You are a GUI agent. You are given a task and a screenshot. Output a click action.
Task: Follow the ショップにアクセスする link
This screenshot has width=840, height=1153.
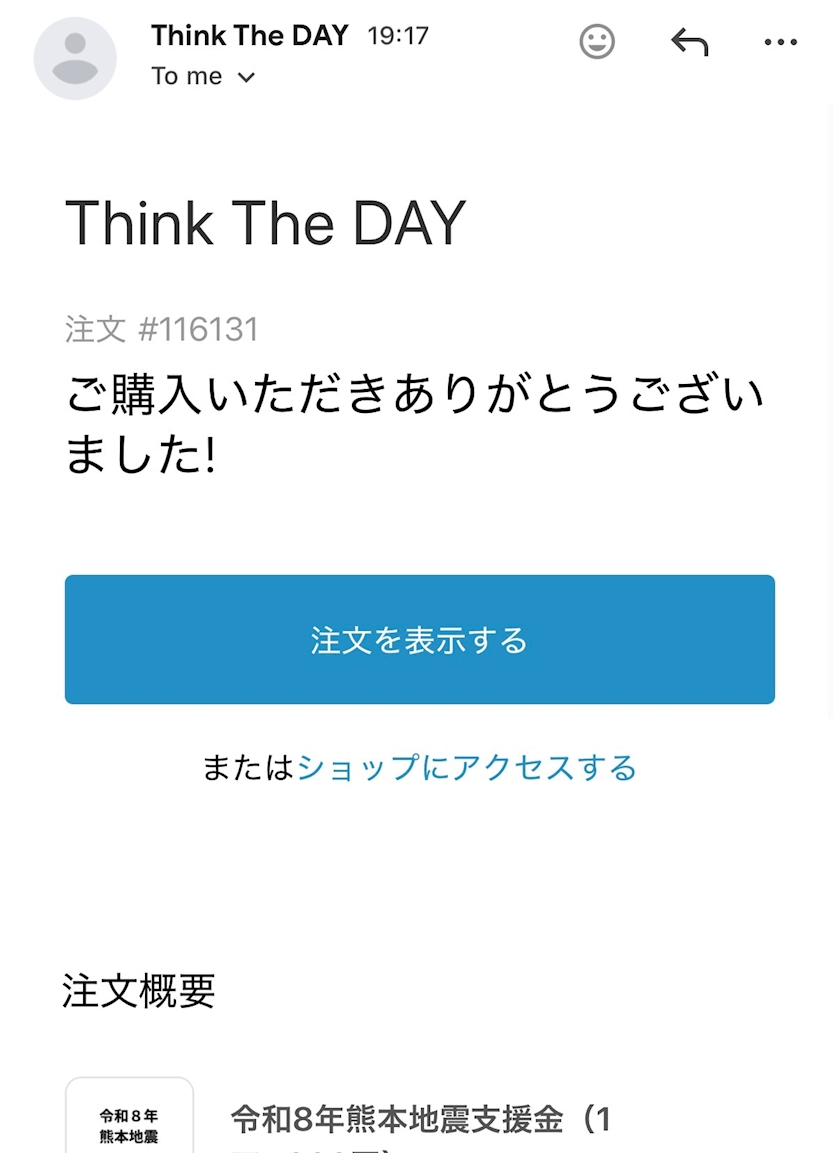point(466,768)
